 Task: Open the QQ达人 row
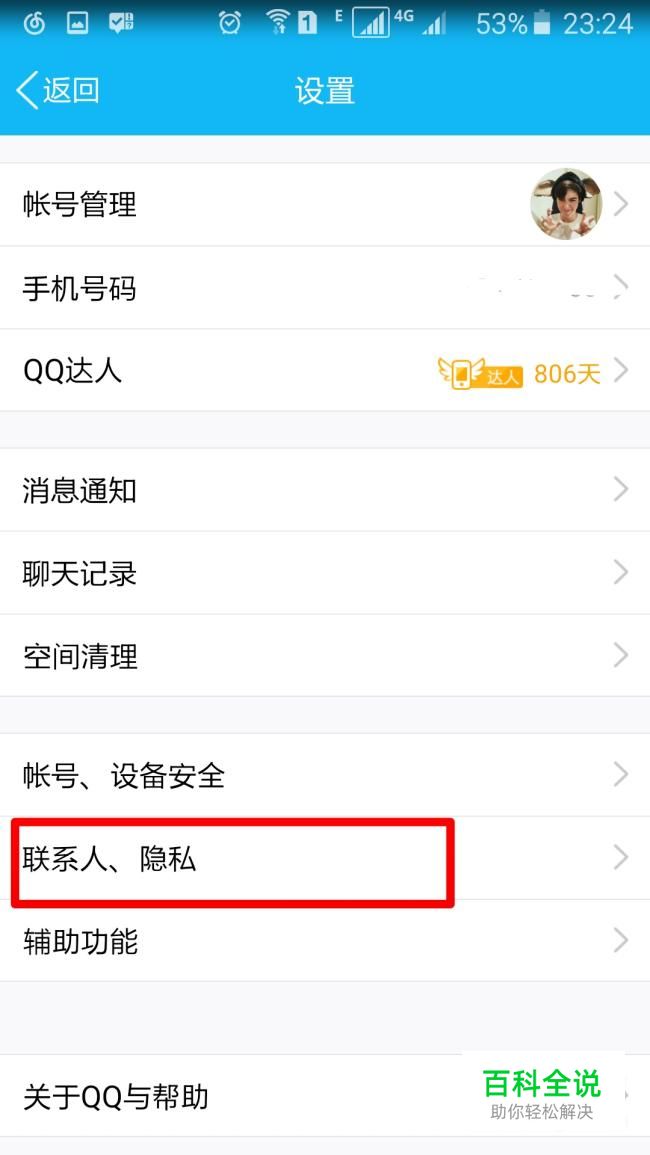325,371
